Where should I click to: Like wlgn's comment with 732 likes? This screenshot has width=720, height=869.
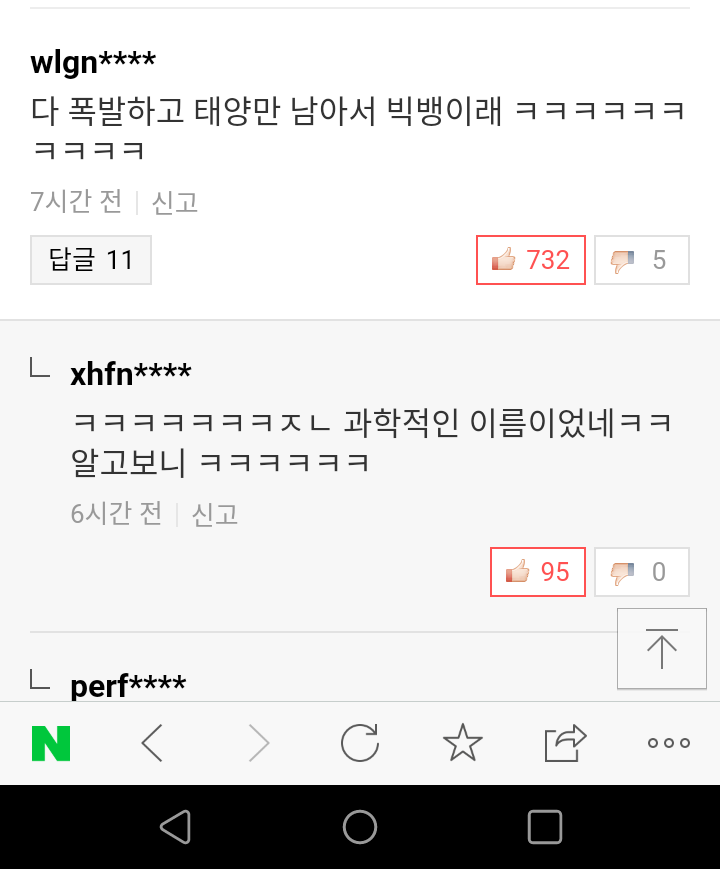coord(530,260)
